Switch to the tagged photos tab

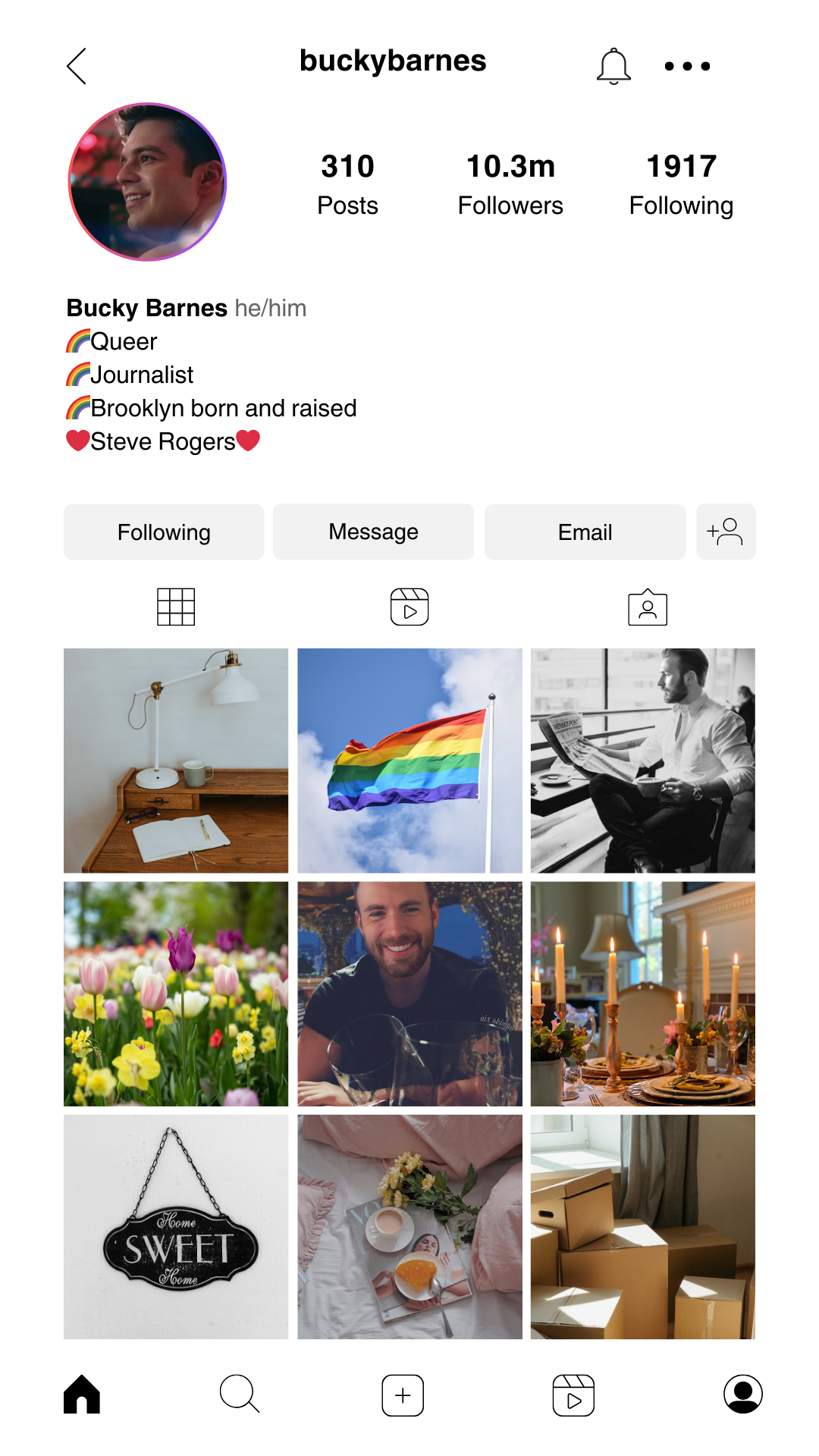point(648,607)
